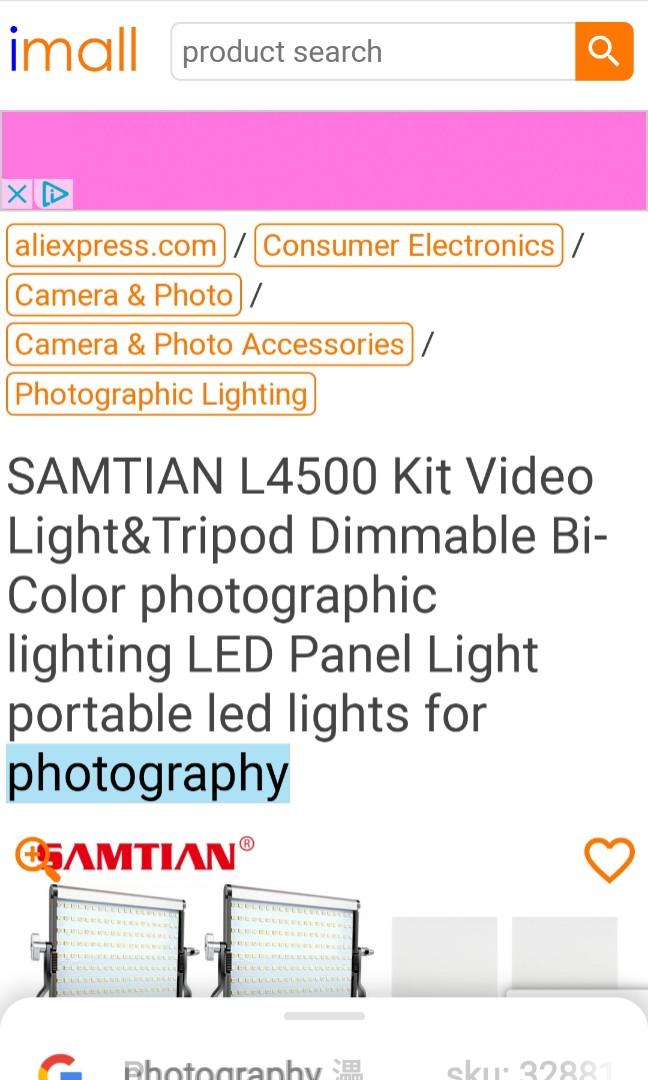The height and width of the screenshot is (1080, 648).
Task: Close the ad banner
Action: [17, 194]
